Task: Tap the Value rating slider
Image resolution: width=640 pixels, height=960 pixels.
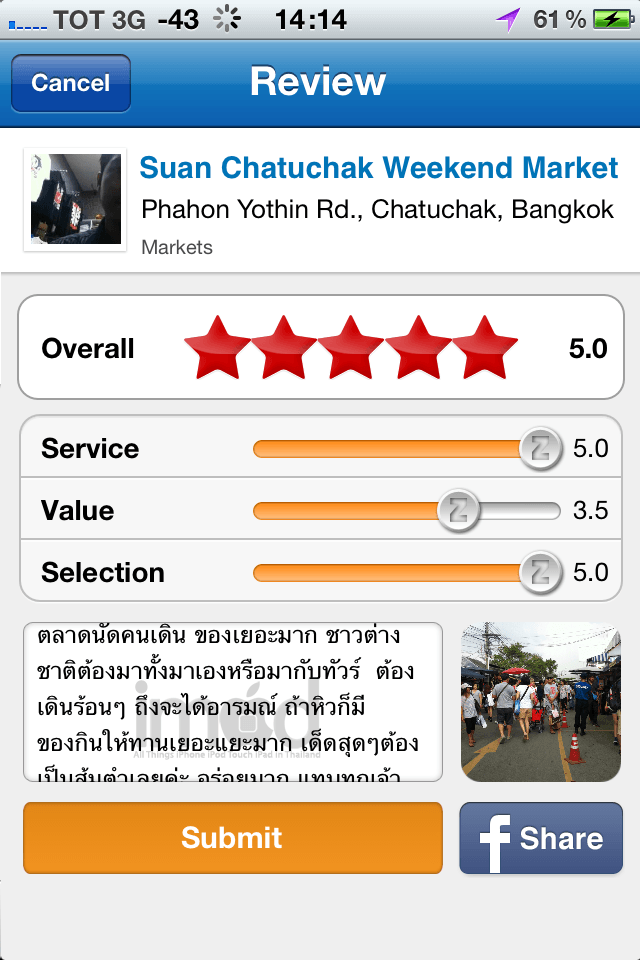Action: click(406, 511)
